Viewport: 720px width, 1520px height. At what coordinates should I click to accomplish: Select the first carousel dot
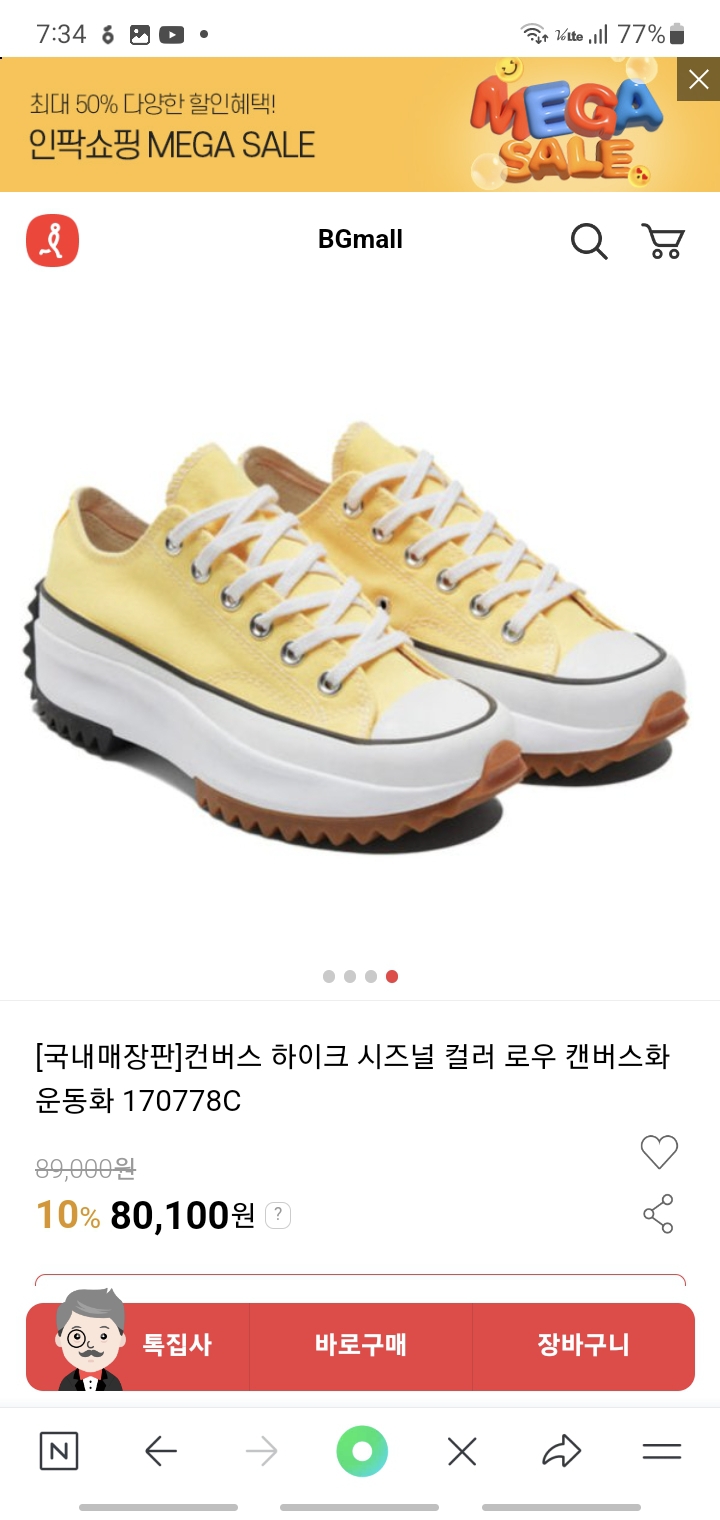click(326, 976)
